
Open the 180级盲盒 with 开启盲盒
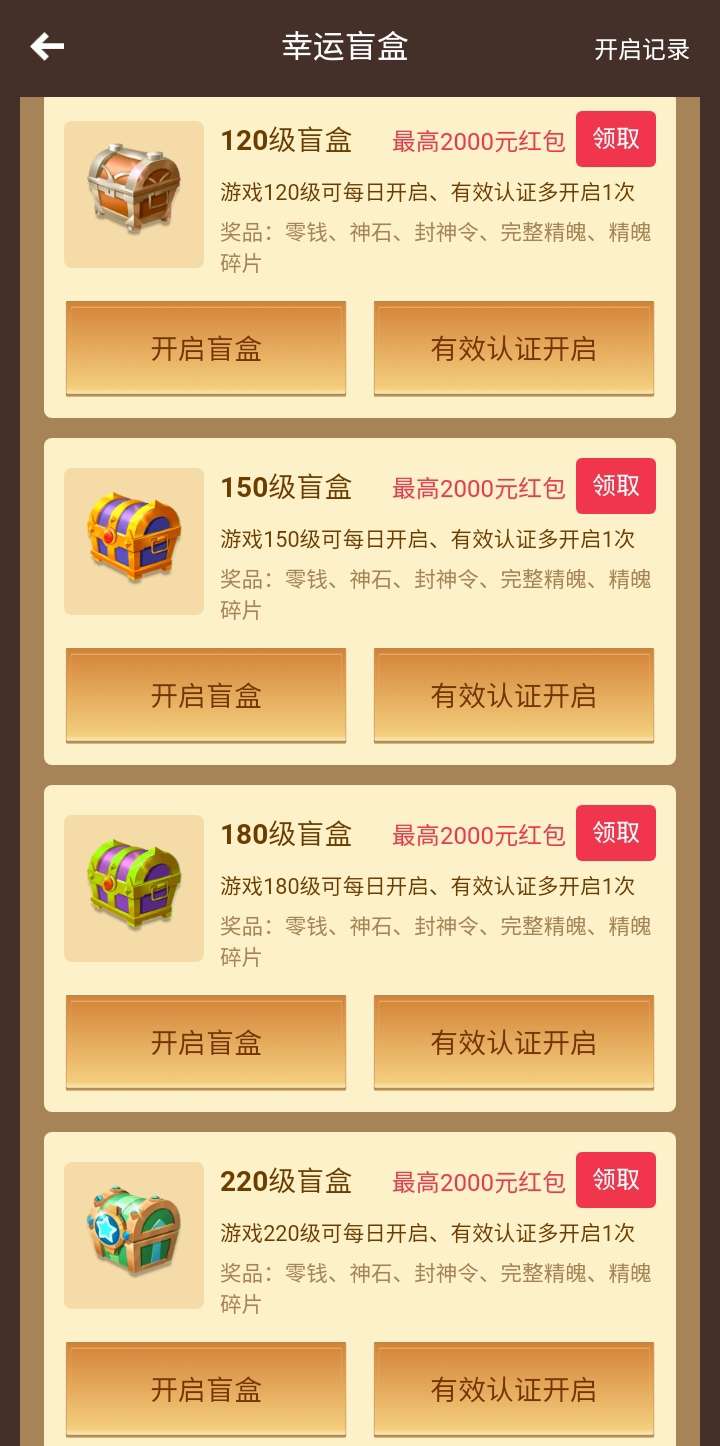coord(206,1042)
